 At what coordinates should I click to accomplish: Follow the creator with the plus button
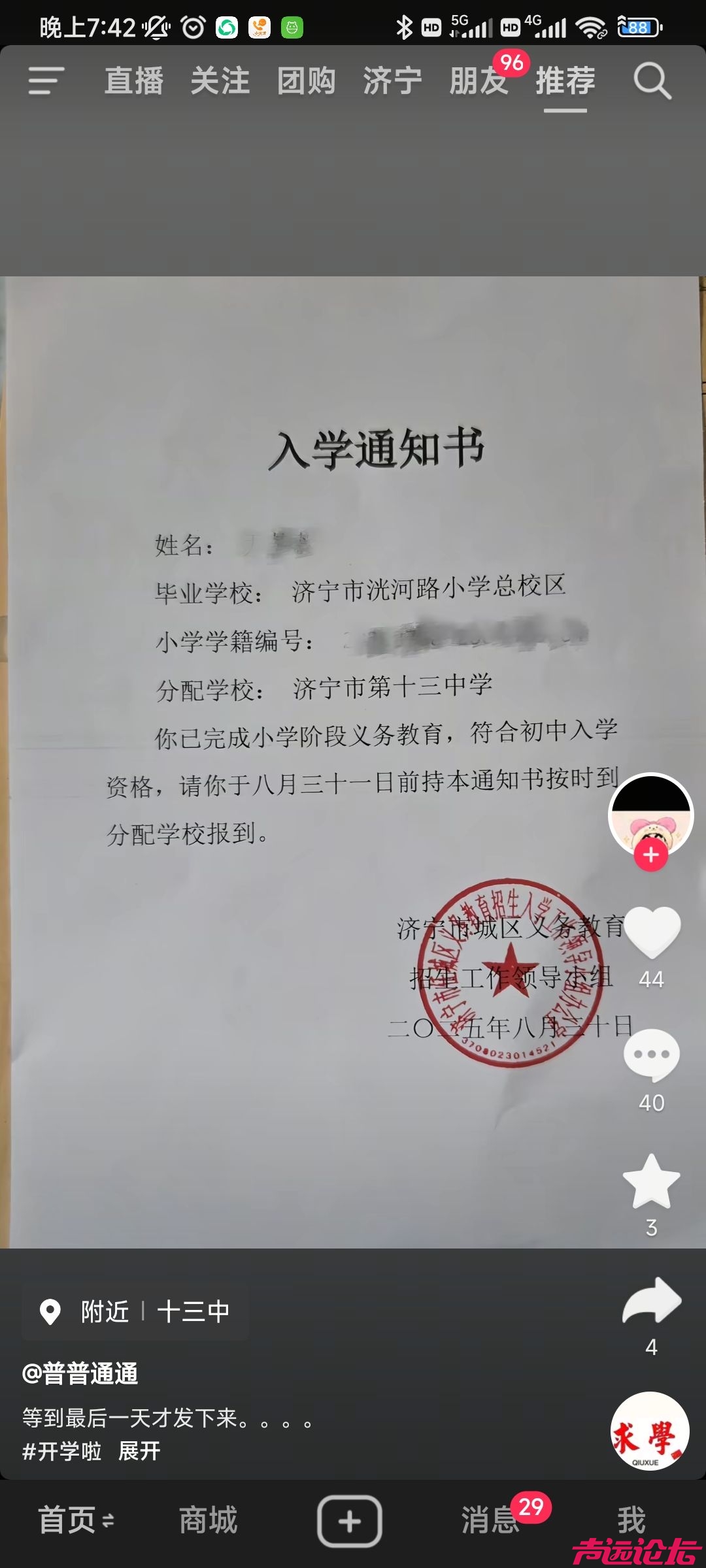650,855
